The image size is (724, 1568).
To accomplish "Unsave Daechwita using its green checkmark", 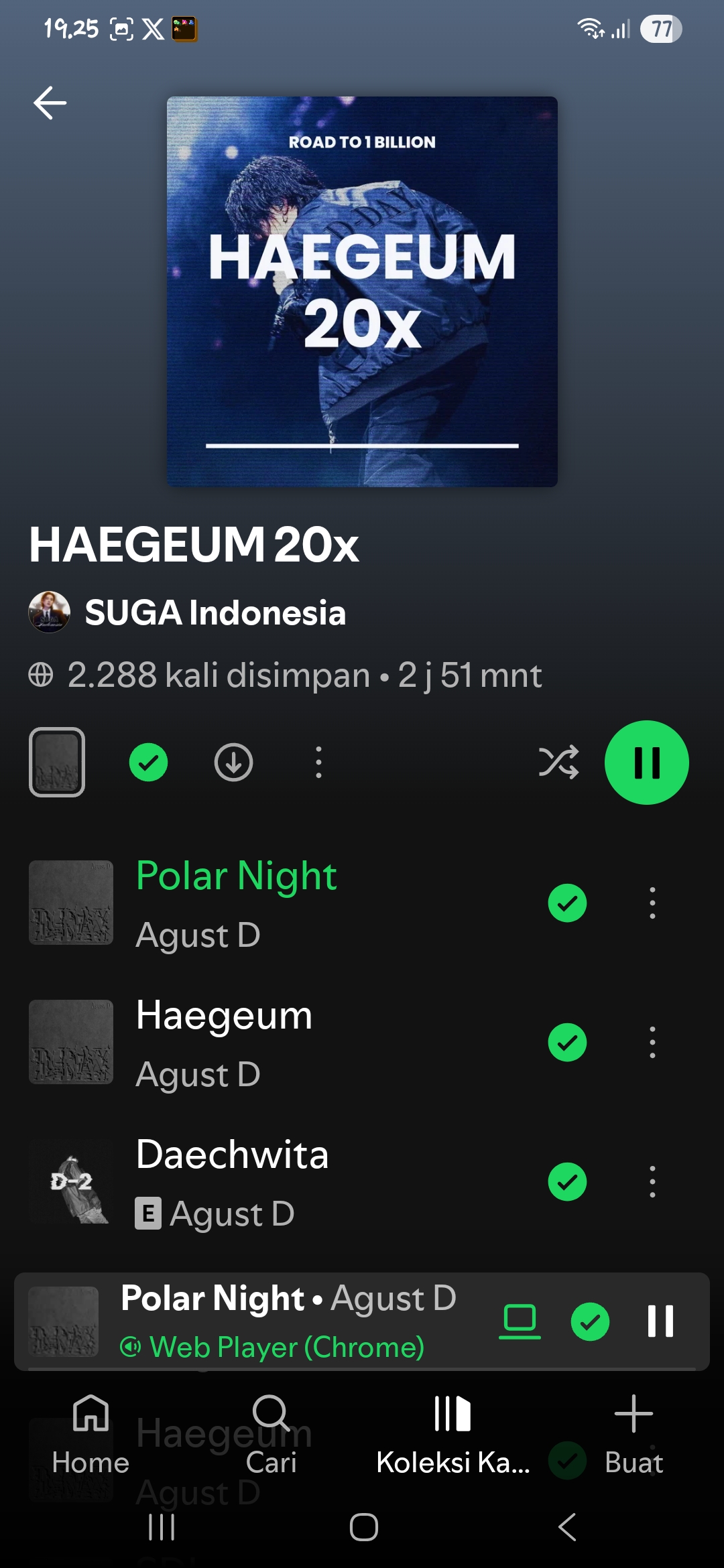I will pos(567,1181).
